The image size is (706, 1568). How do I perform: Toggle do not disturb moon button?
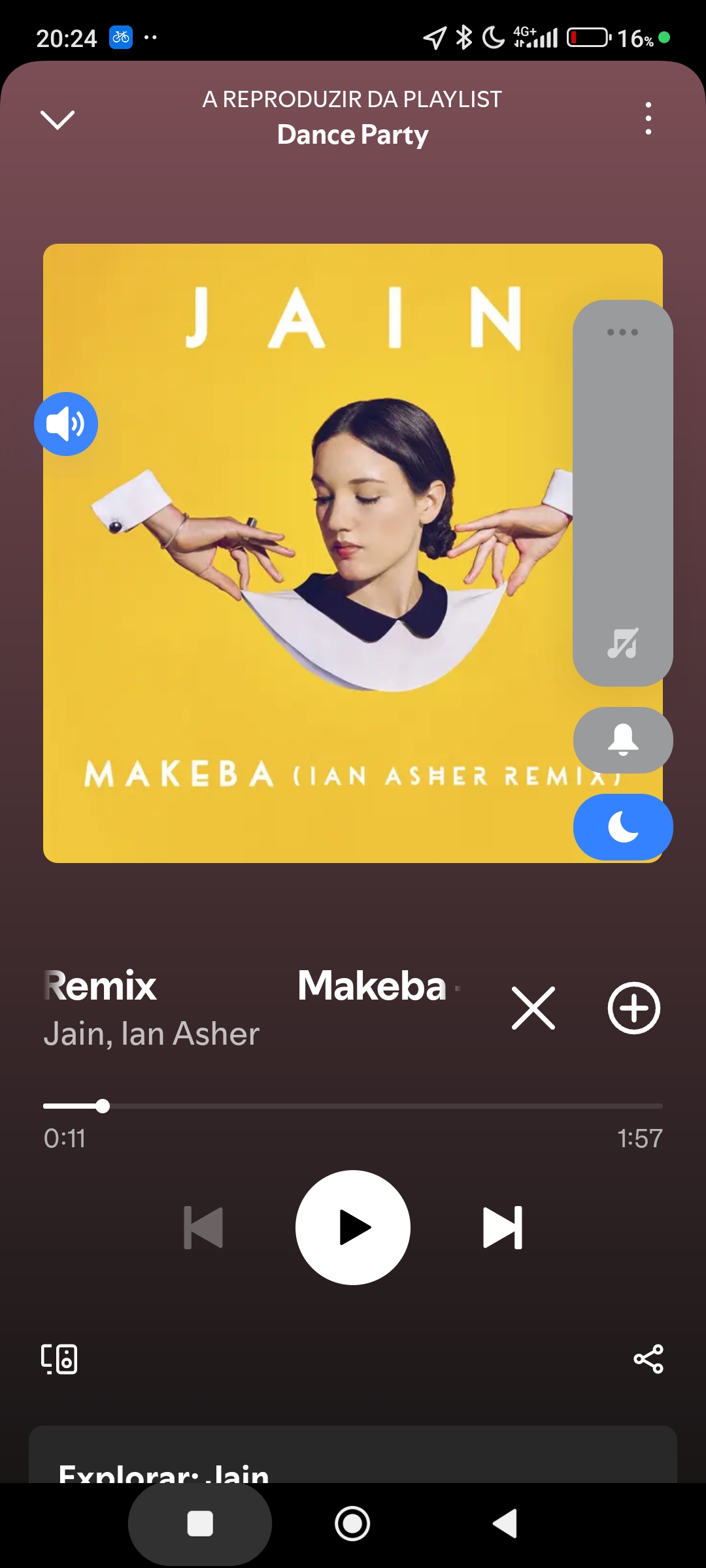[622, 827]
